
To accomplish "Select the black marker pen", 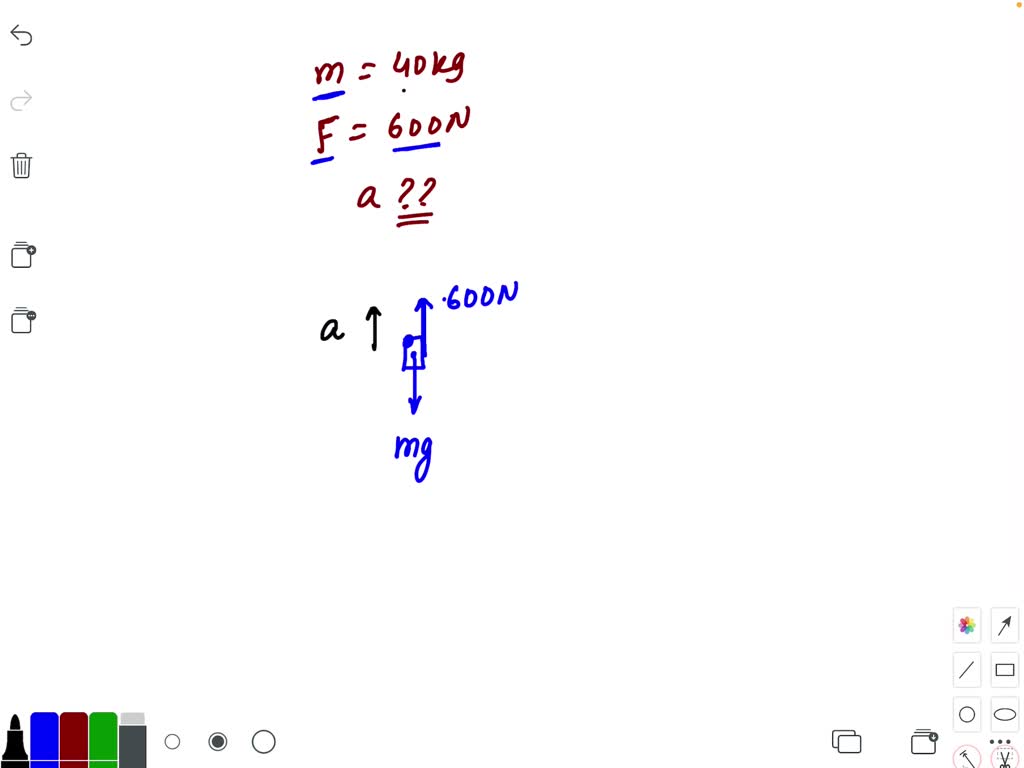I will (x=15, y=741).
